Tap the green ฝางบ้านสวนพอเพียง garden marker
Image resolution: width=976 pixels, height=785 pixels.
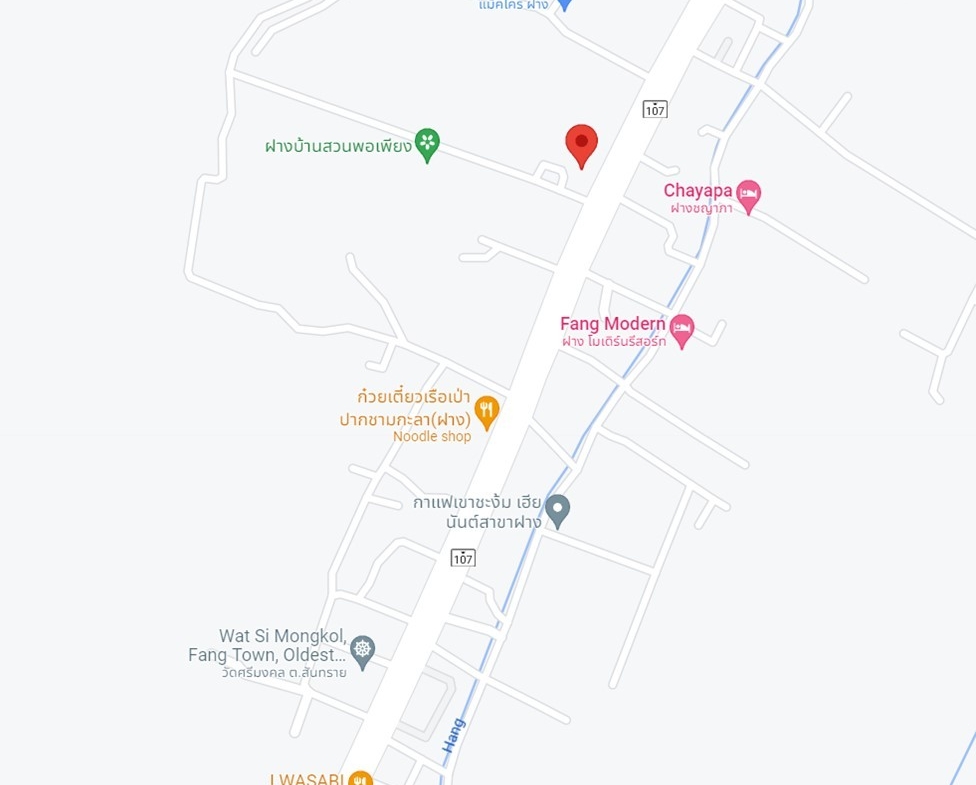pyautogui.click(x=427, y=143)
